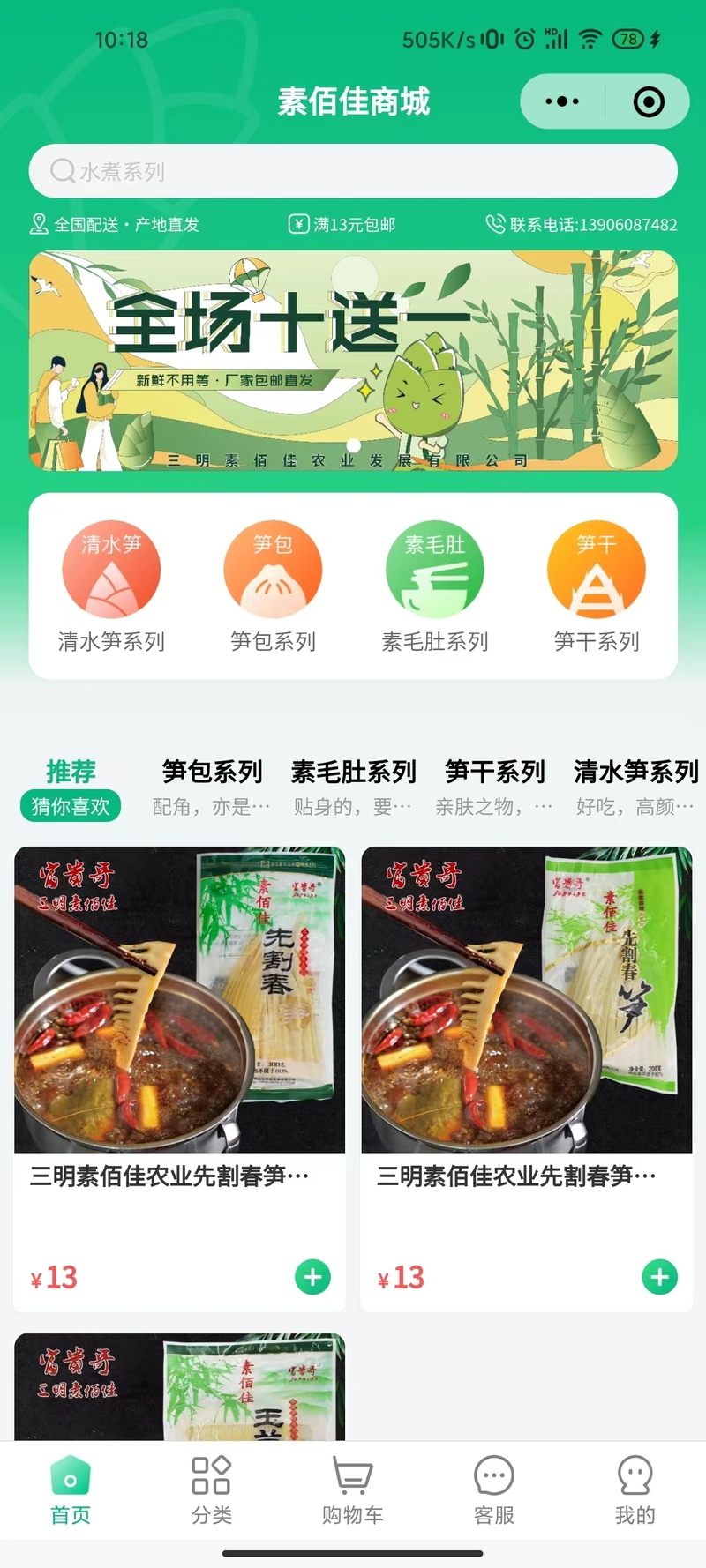The height and width of the screenshot is (1568, 706).
Task: Open the 全场十送一 promotional banner
Action: click(353, 361)
